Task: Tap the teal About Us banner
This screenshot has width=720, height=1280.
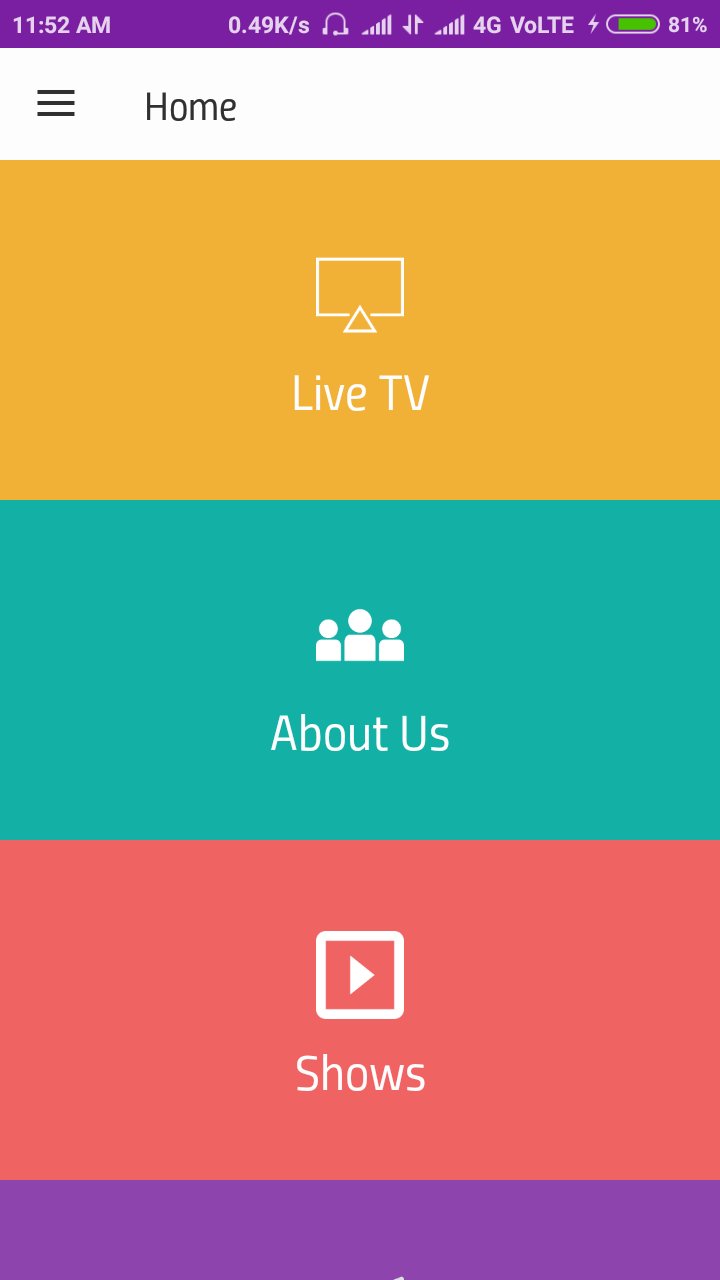Action: (x=360, y=667)
